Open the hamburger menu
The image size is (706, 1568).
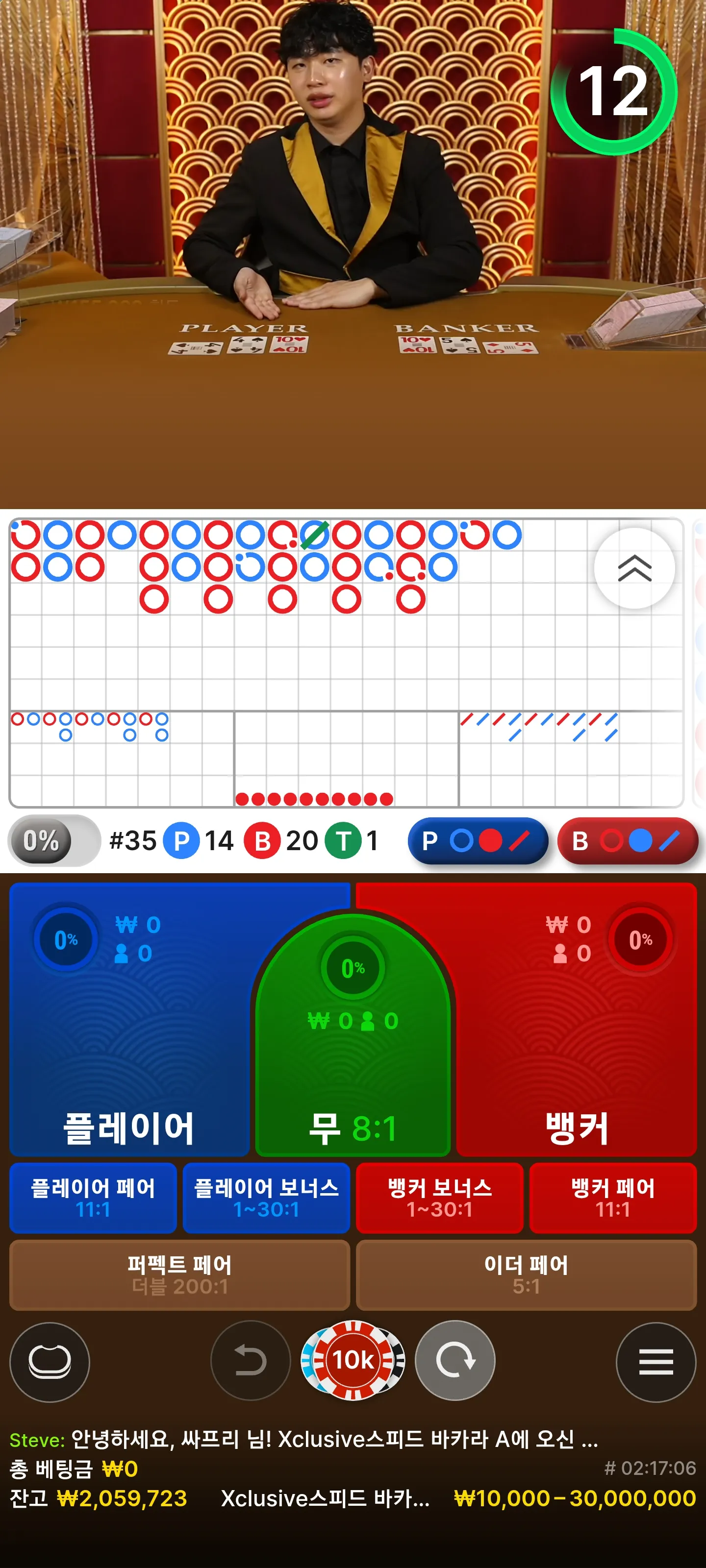click(656, 1362)
